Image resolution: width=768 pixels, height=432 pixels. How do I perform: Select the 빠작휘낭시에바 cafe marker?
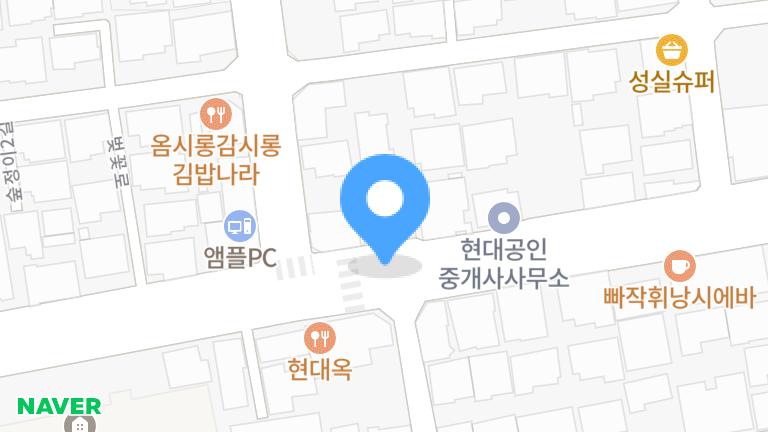[x=679, y=265]
